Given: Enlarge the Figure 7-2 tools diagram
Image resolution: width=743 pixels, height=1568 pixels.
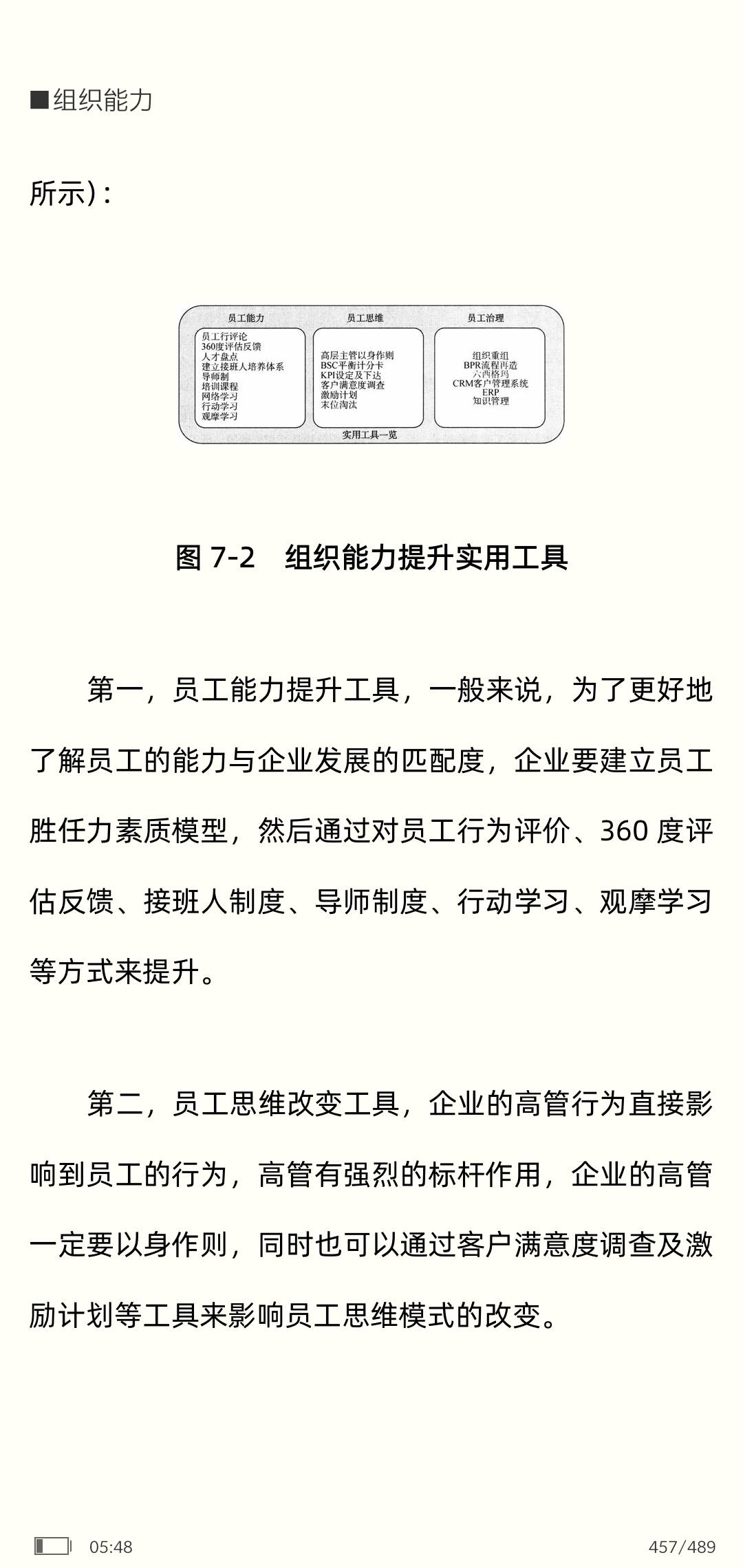Looking at the screenshot, I should [371, 374].
